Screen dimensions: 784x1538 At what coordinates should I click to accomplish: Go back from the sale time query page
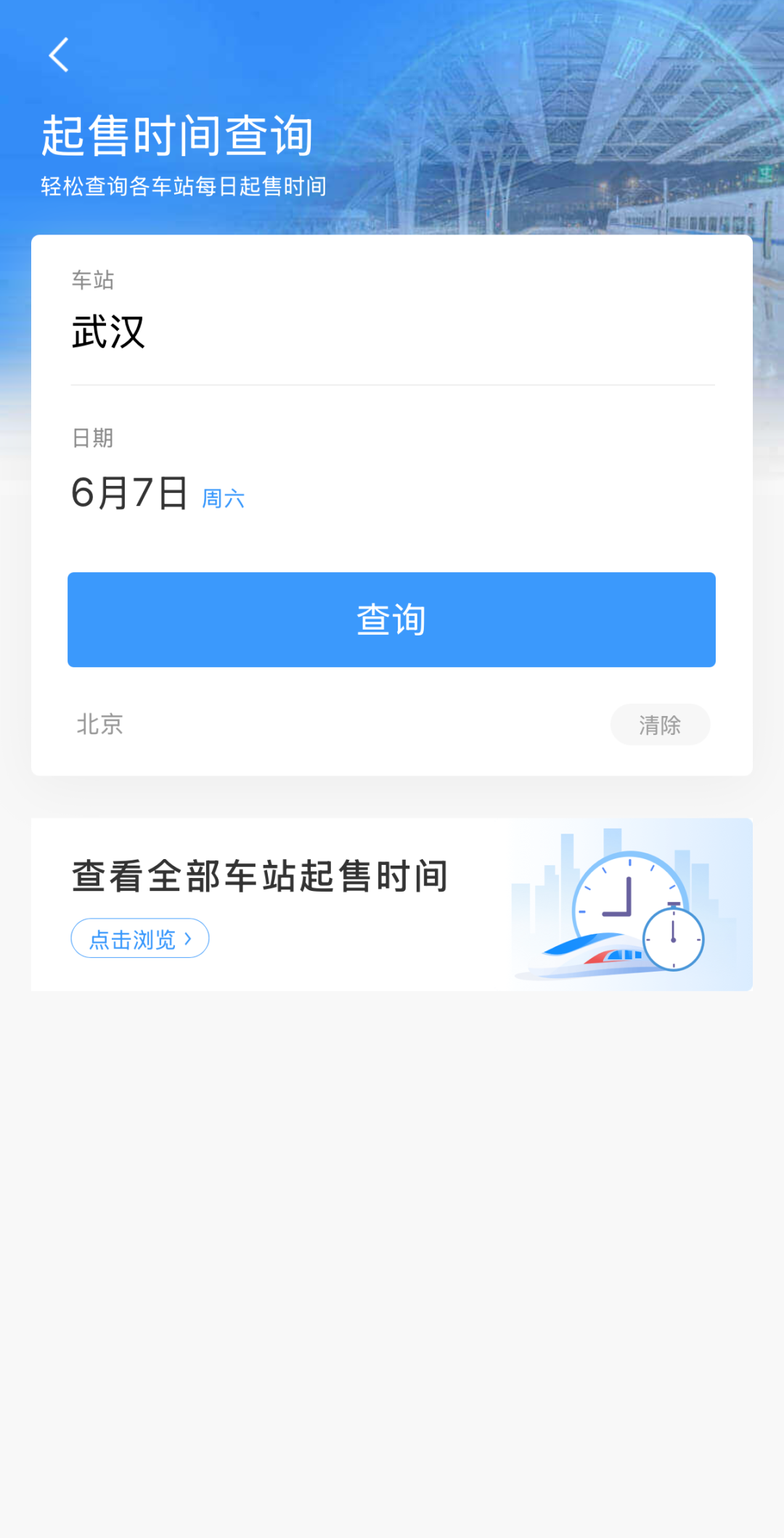[x=59, y=55]
